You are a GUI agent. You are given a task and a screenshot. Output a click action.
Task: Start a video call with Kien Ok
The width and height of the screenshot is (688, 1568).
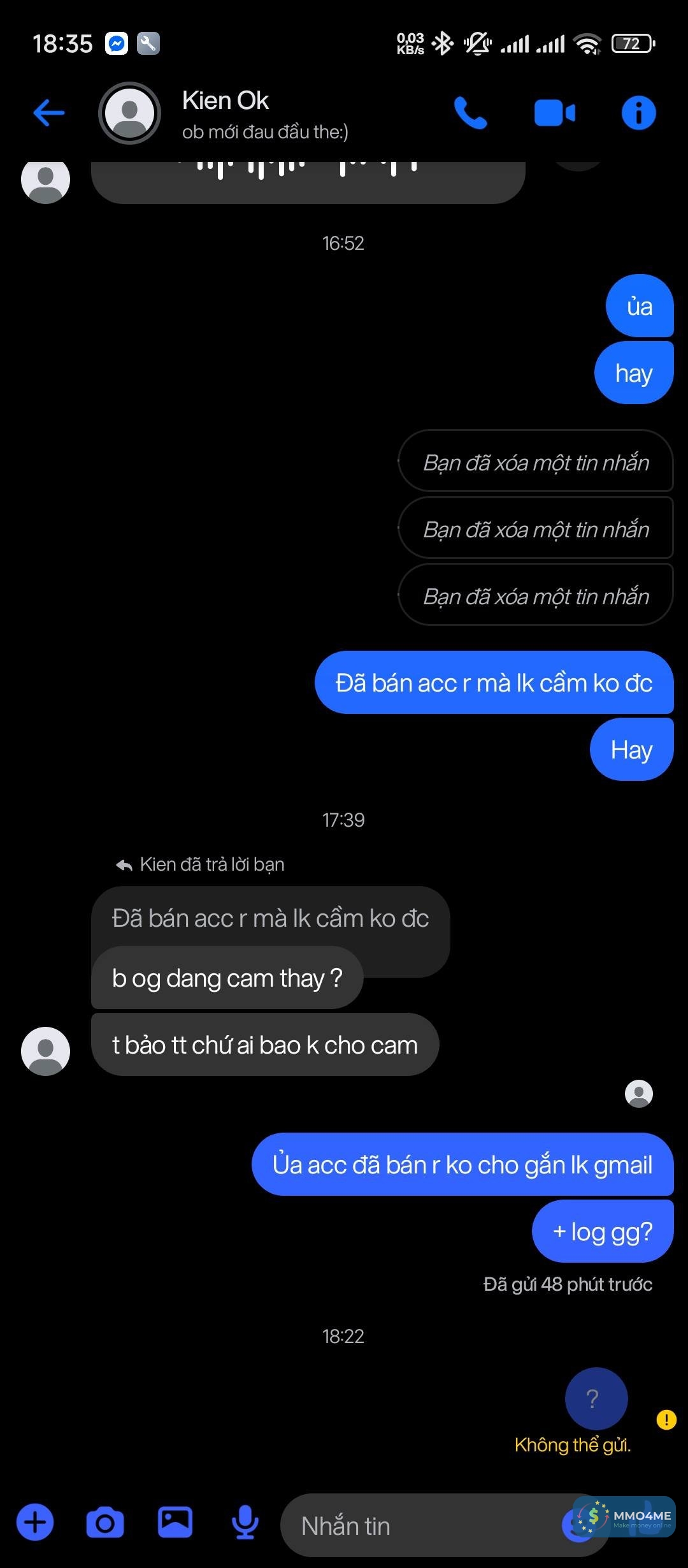(x=554, y=113)
